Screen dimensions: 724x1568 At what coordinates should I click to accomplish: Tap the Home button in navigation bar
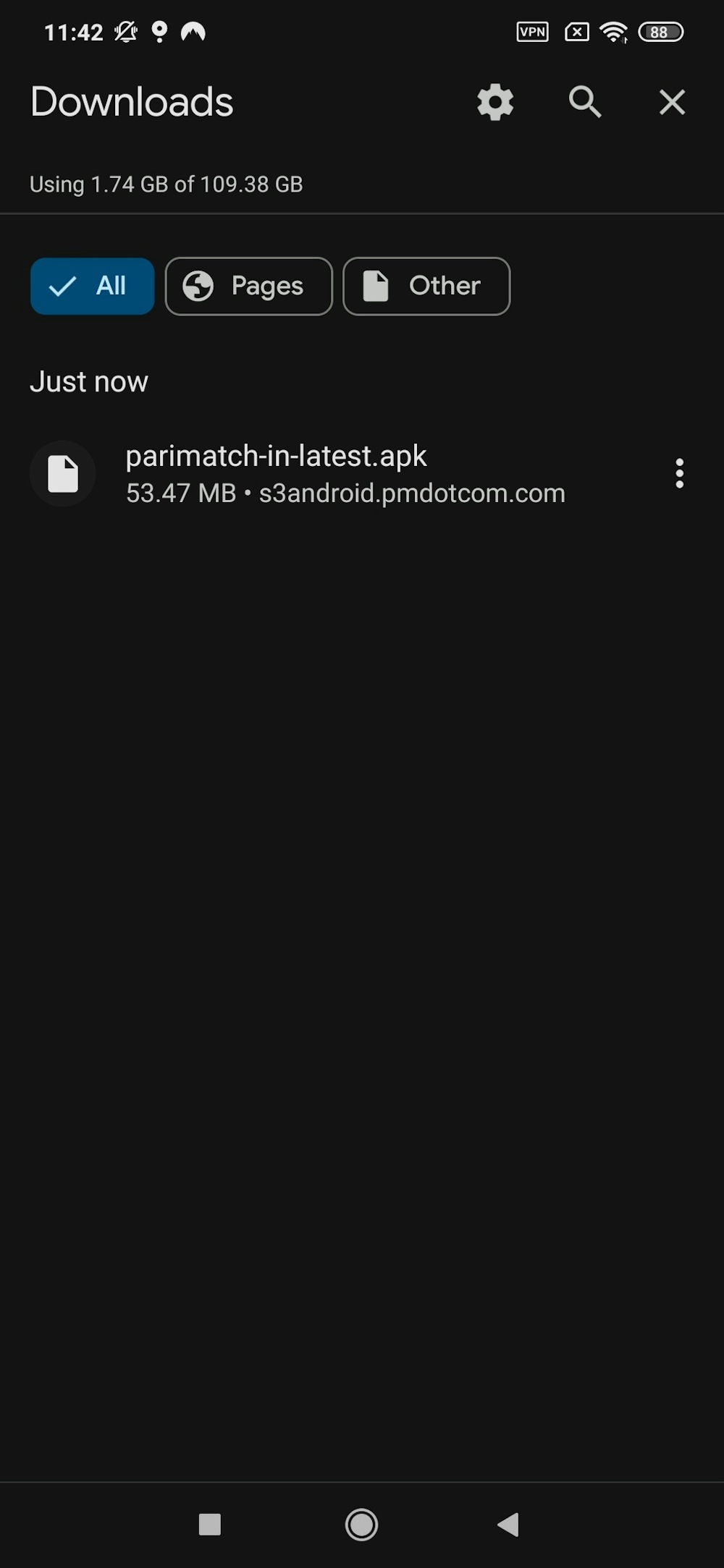(x=361, y=1525)
